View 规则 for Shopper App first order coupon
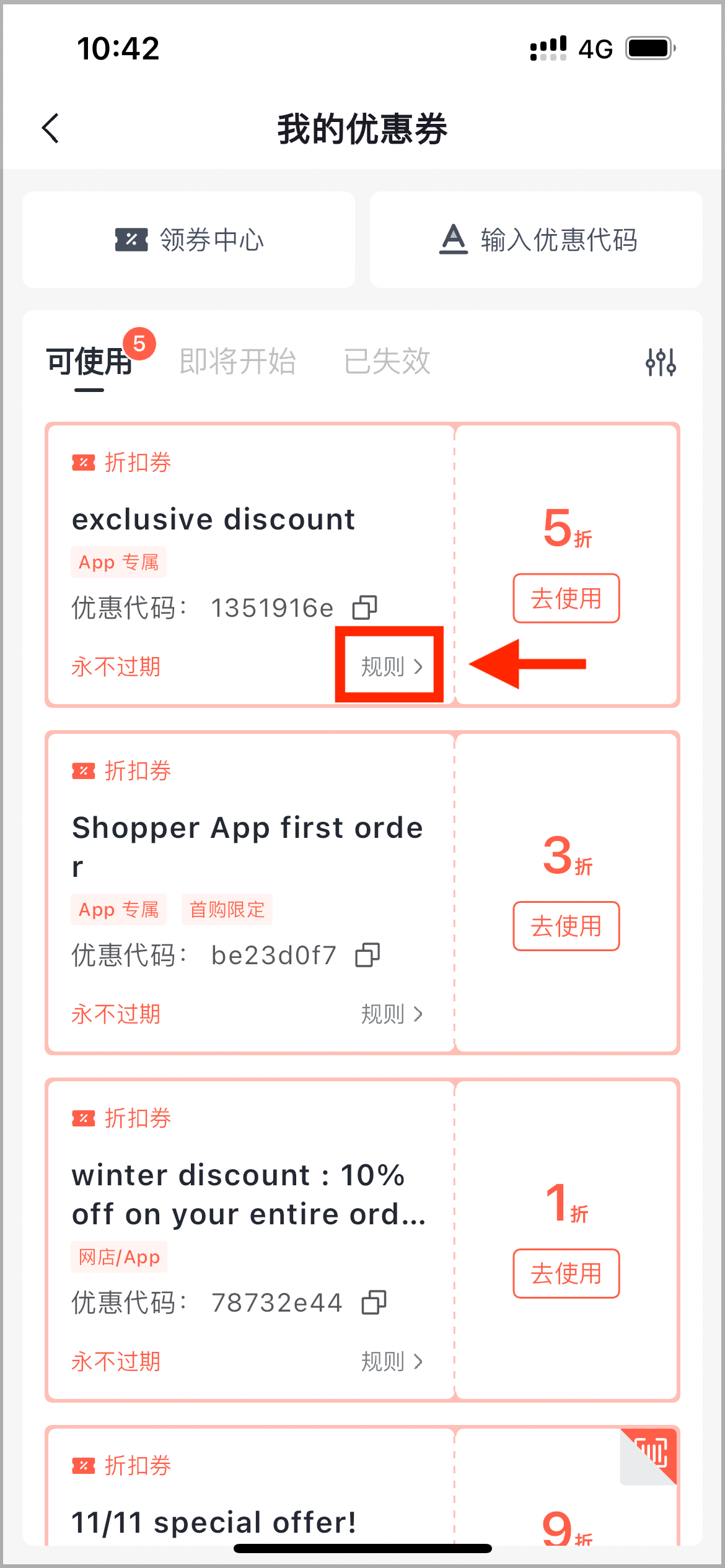The image size is (725, 1568). [x=392, y=1014]
